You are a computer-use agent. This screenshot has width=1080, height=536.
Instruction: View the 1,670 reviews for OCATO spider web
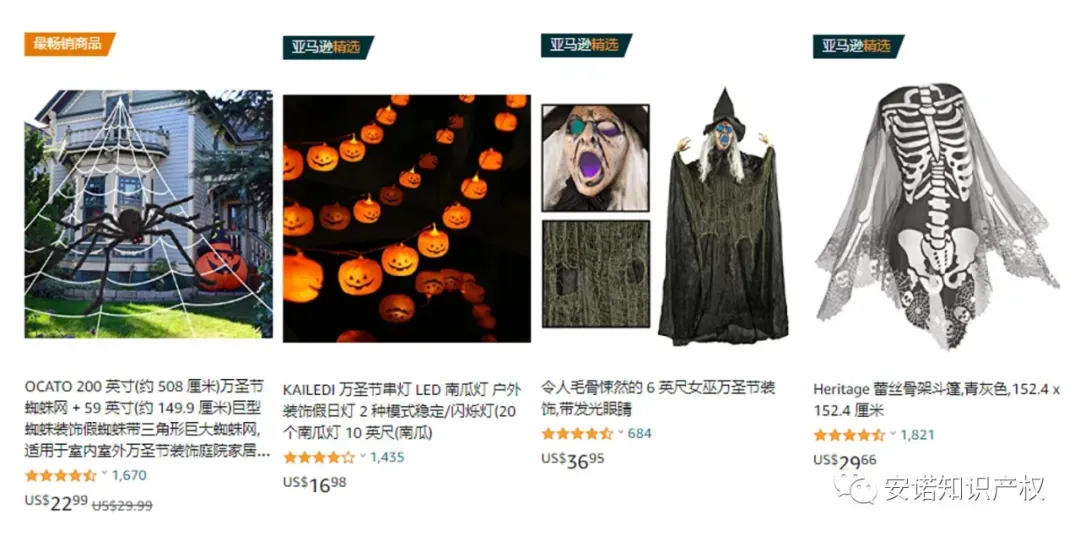click(x=129, y=476)
